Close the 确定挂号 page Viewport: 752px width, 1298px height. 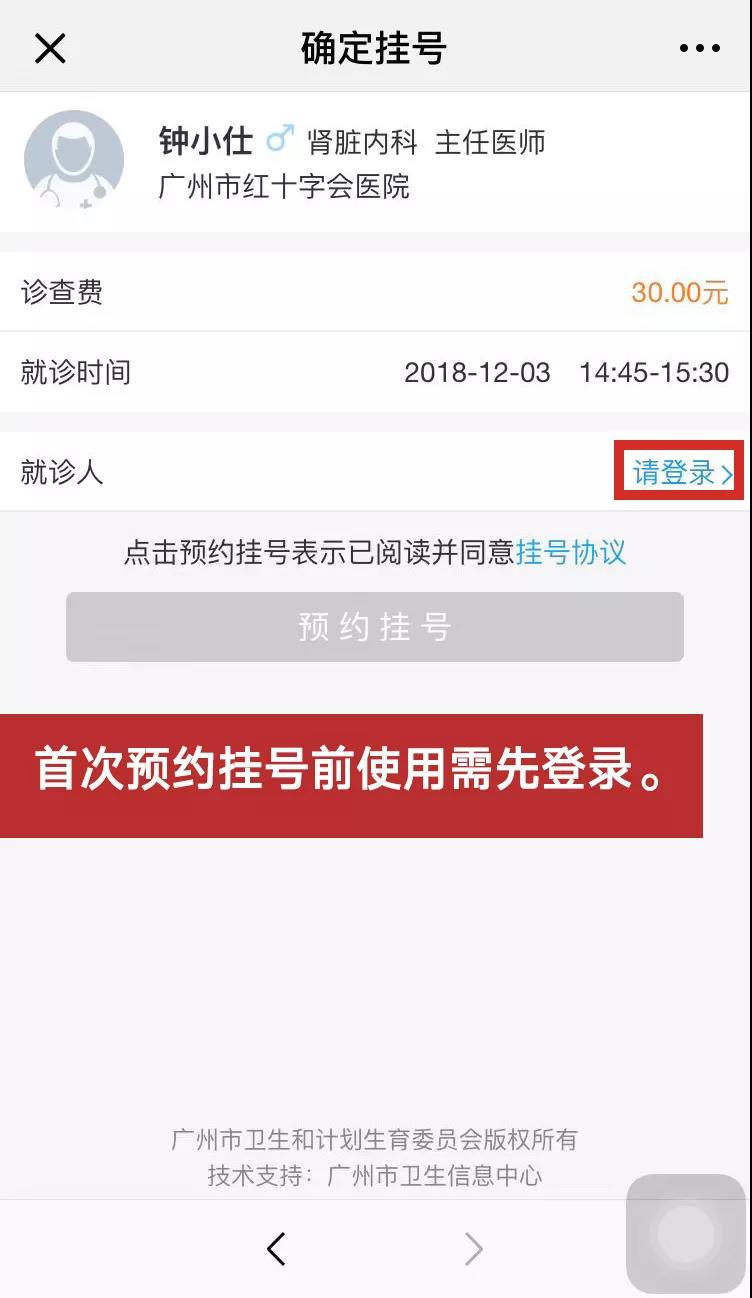50,48
